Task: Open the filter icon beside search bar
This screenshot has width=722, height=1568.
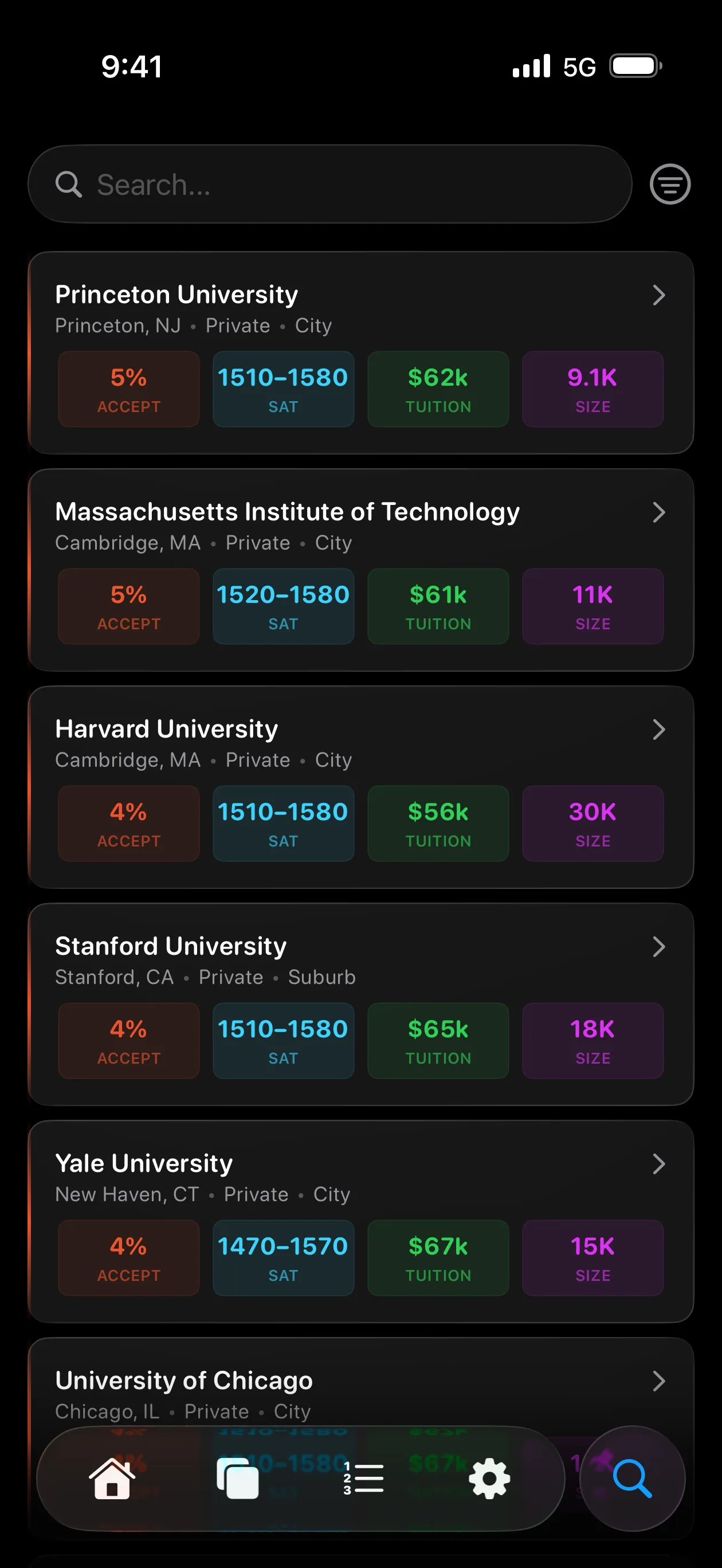Action: [x=669, y=184]
